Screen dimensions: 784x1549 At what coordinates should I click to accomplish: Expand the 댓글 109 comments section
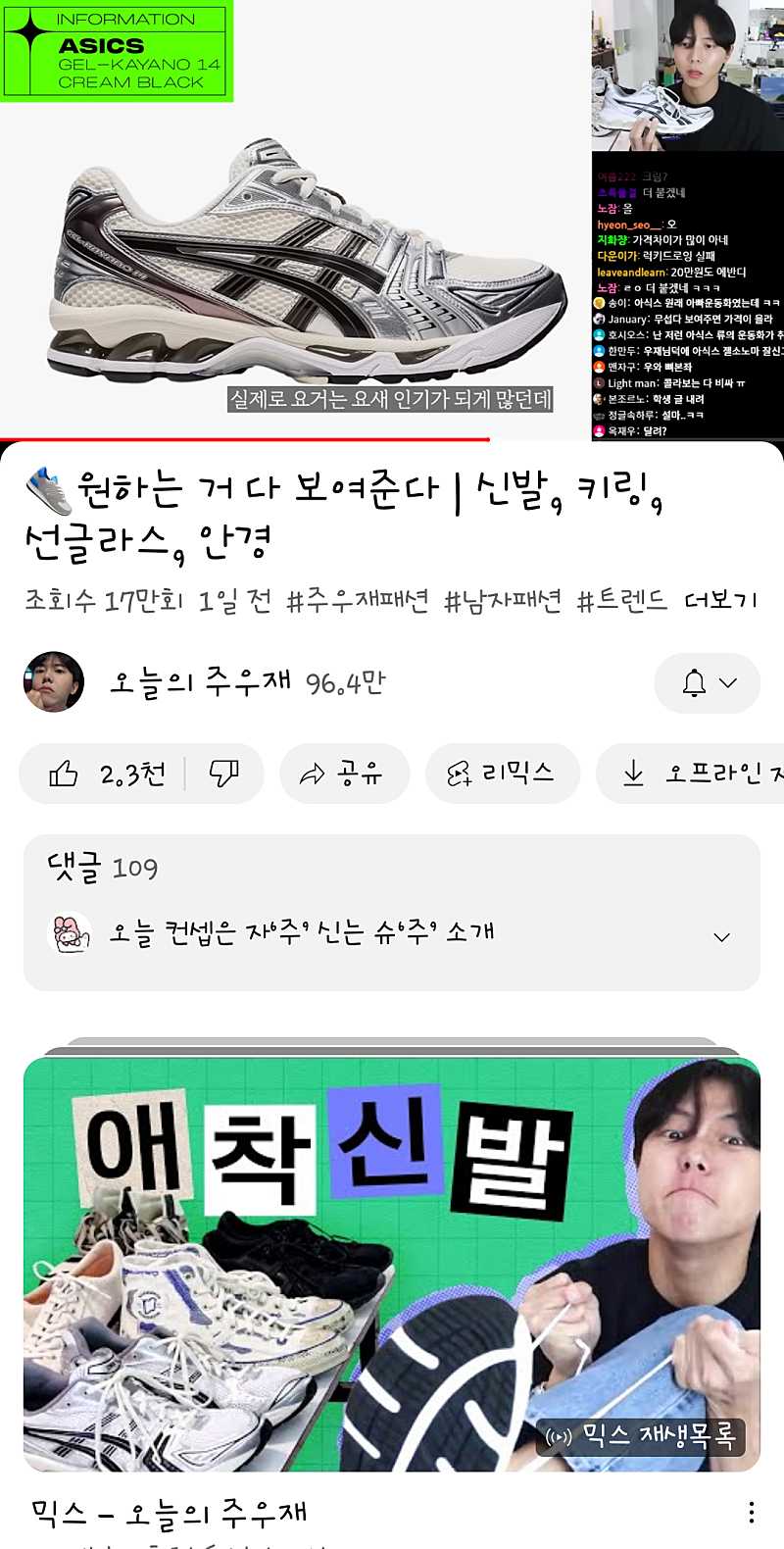(392, 912)
